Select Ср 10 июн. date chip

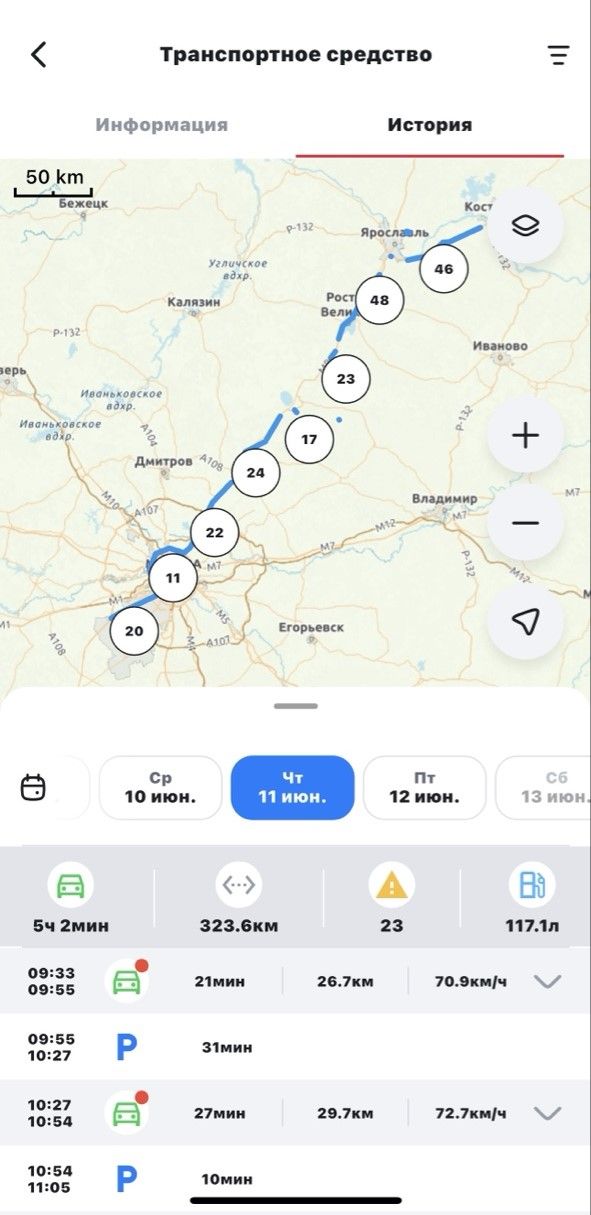point(160,788)
